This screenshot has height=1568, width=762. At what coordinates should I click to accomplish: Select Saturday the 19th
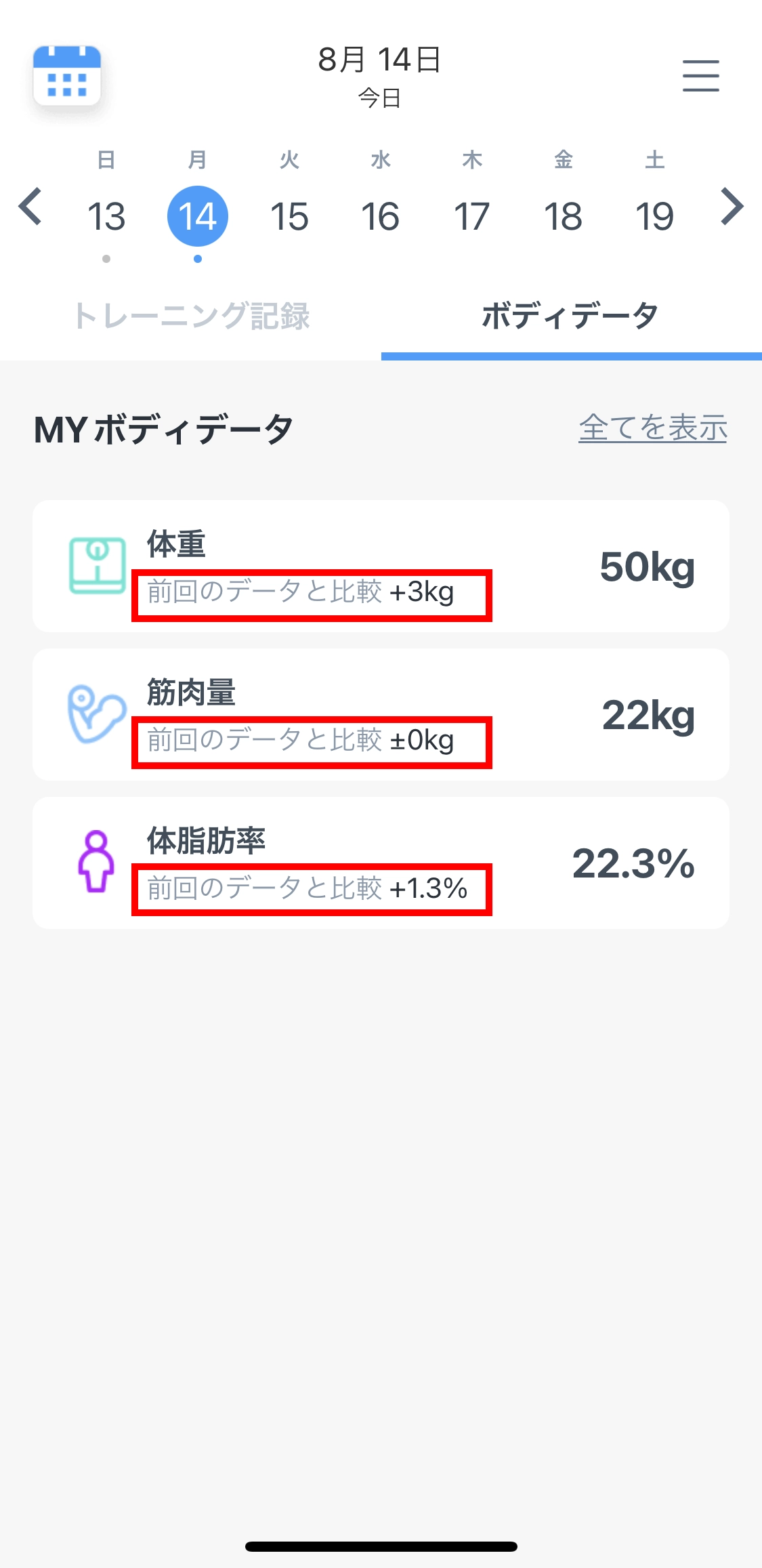(x=654, y=216)
